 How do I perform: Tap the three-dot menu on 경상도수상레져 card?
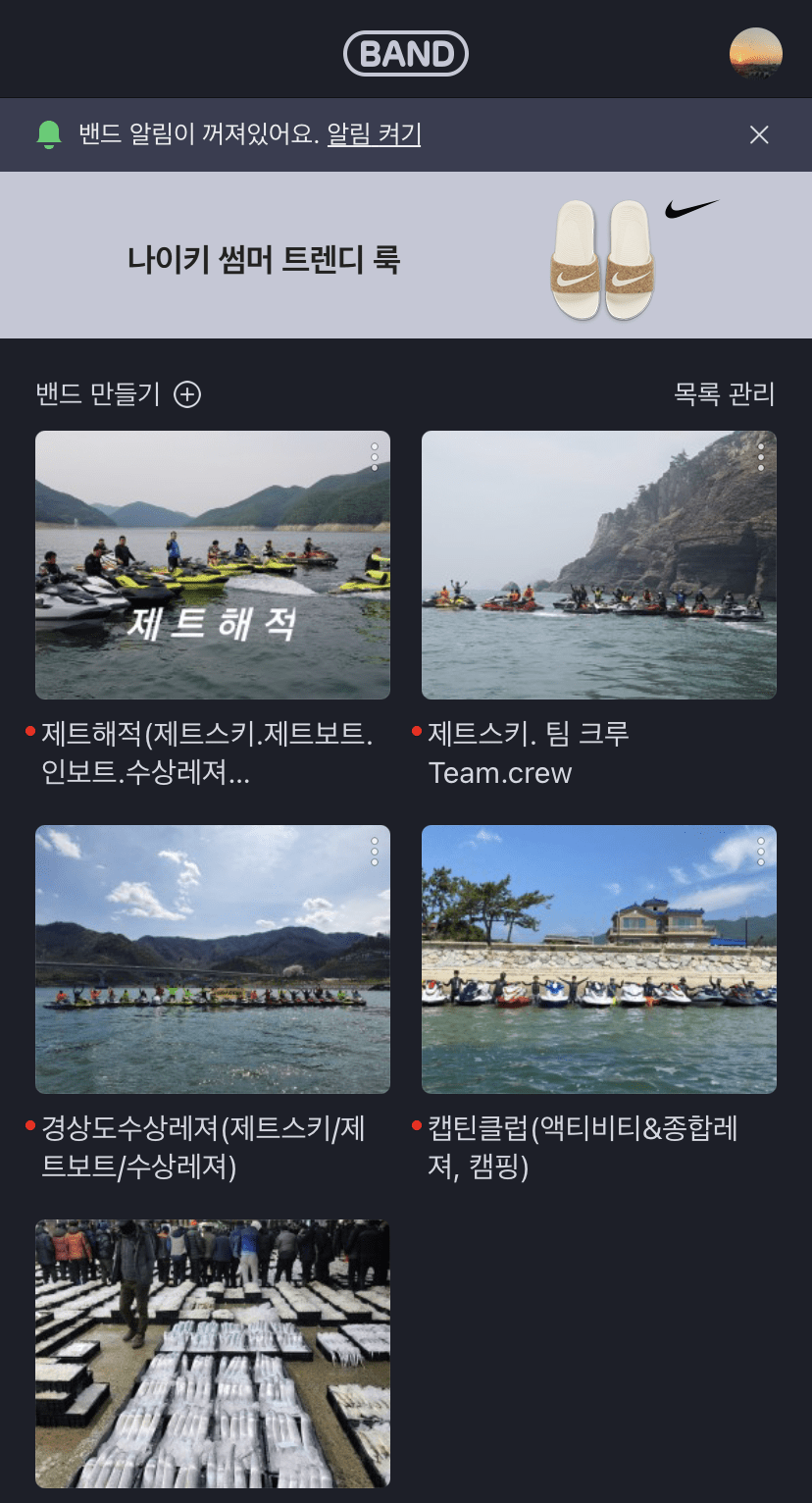[x=375, y=852]
